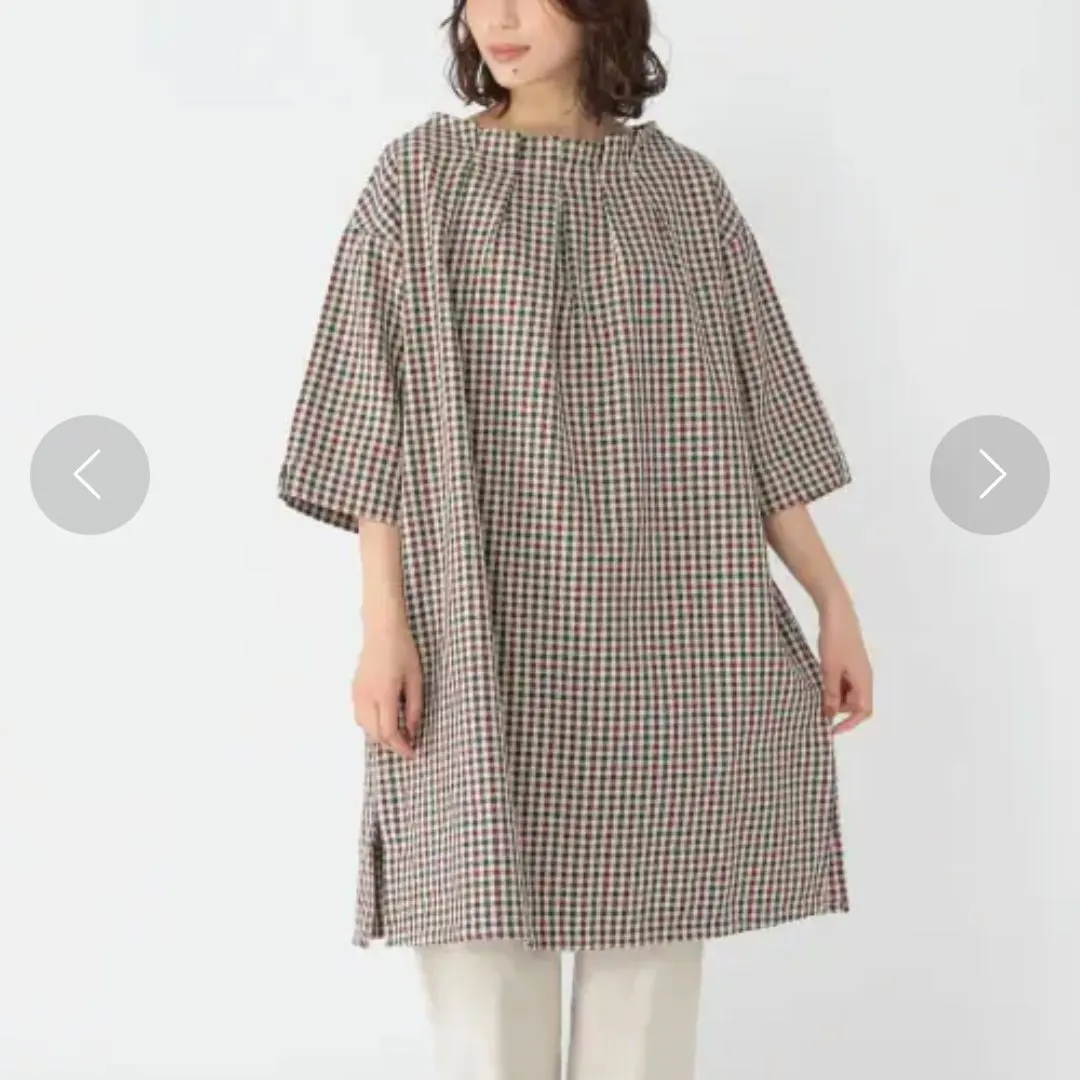This screenshot has width=1080, height=1080.
Task: Go to the previous product image
Action: [x=90, y=475]
